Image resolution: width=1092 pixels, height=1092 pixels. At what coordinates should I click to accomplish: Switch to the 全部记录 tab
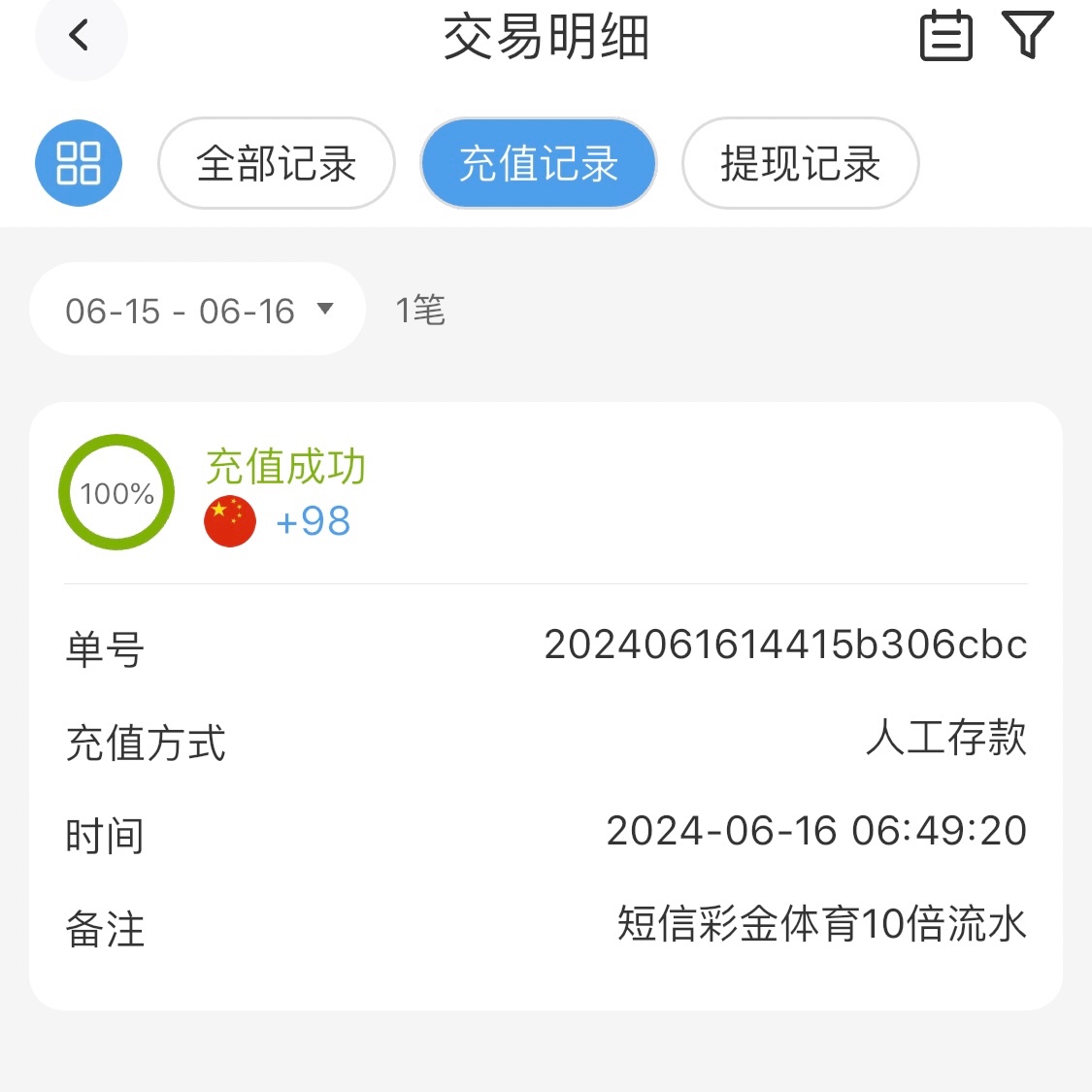click(x=277, y=163)
